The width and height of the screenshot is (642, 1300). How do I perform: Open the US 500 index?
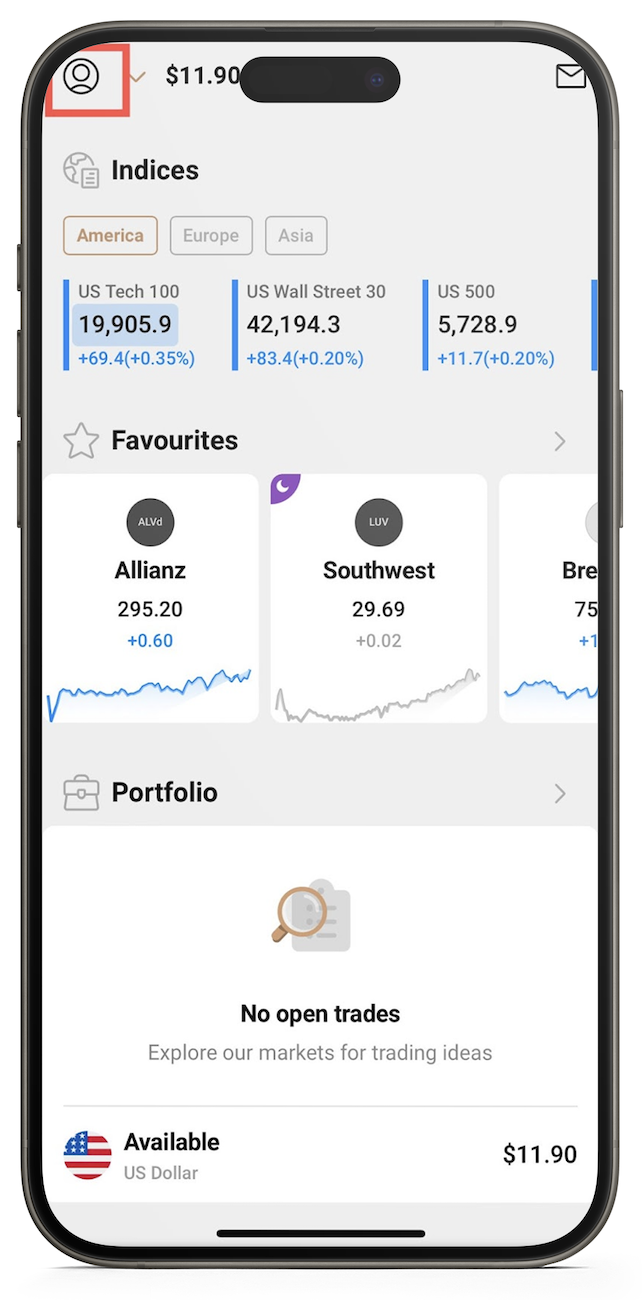(495, 325)
